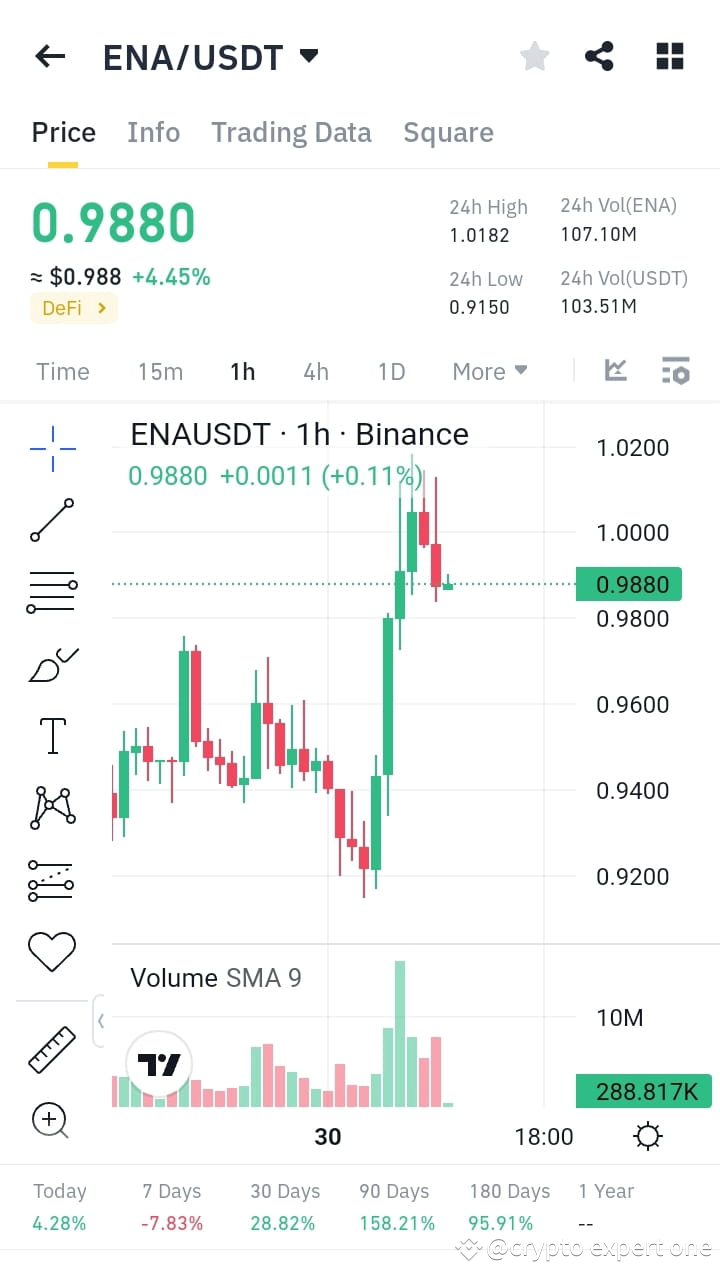Select the measure ruler tool

click(51, 1048)
